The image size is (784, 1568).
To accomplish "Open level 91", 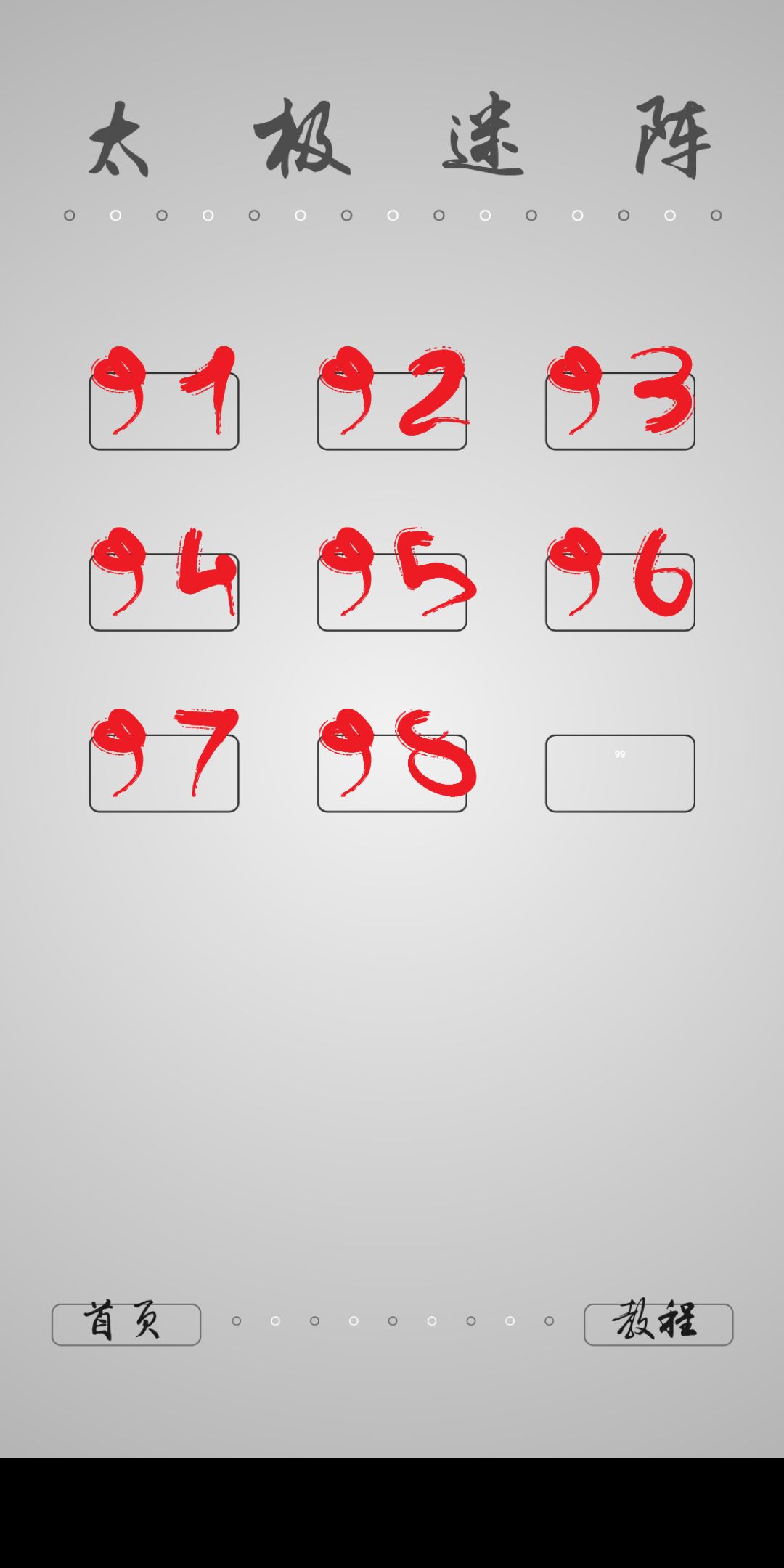I will (164, 411).
